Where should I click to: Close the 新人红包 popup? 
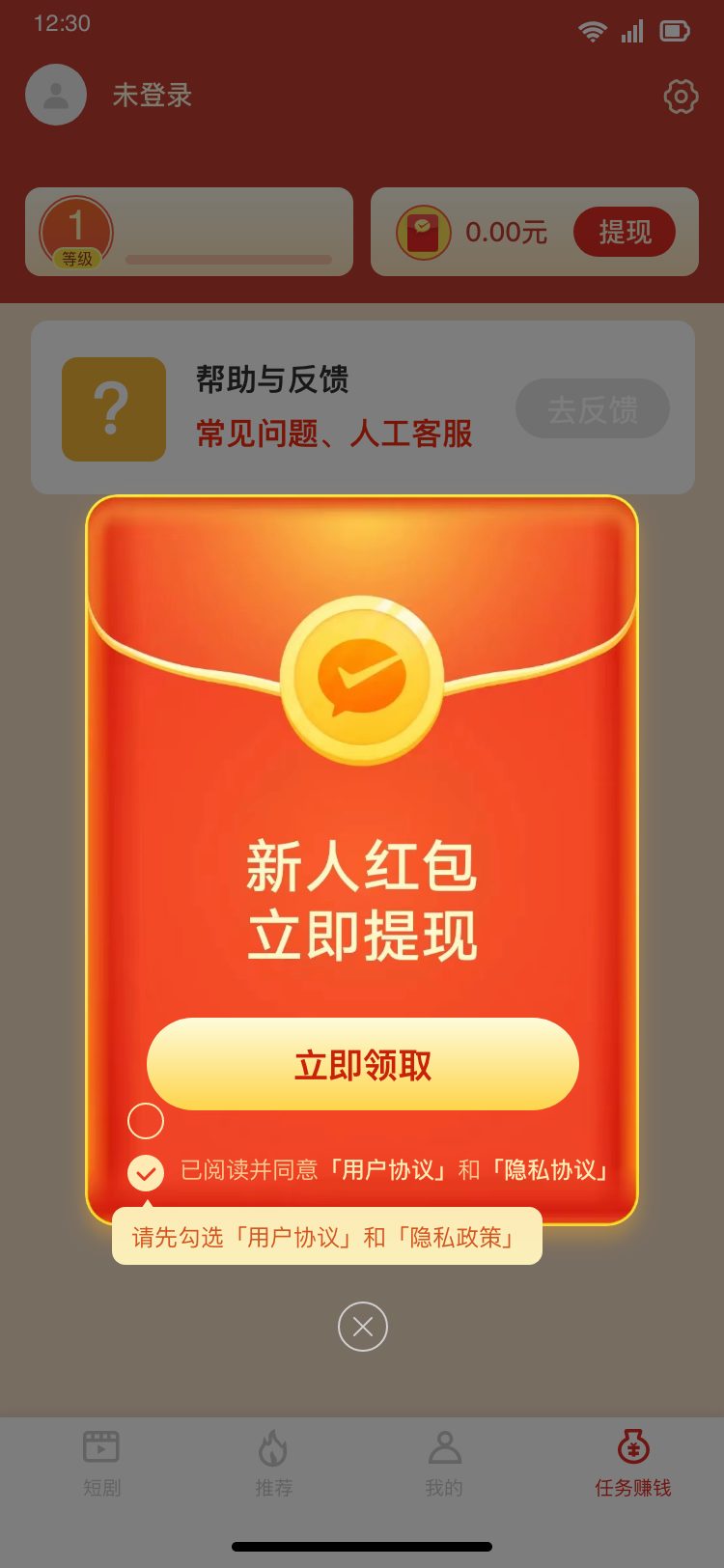[362, 1327]
